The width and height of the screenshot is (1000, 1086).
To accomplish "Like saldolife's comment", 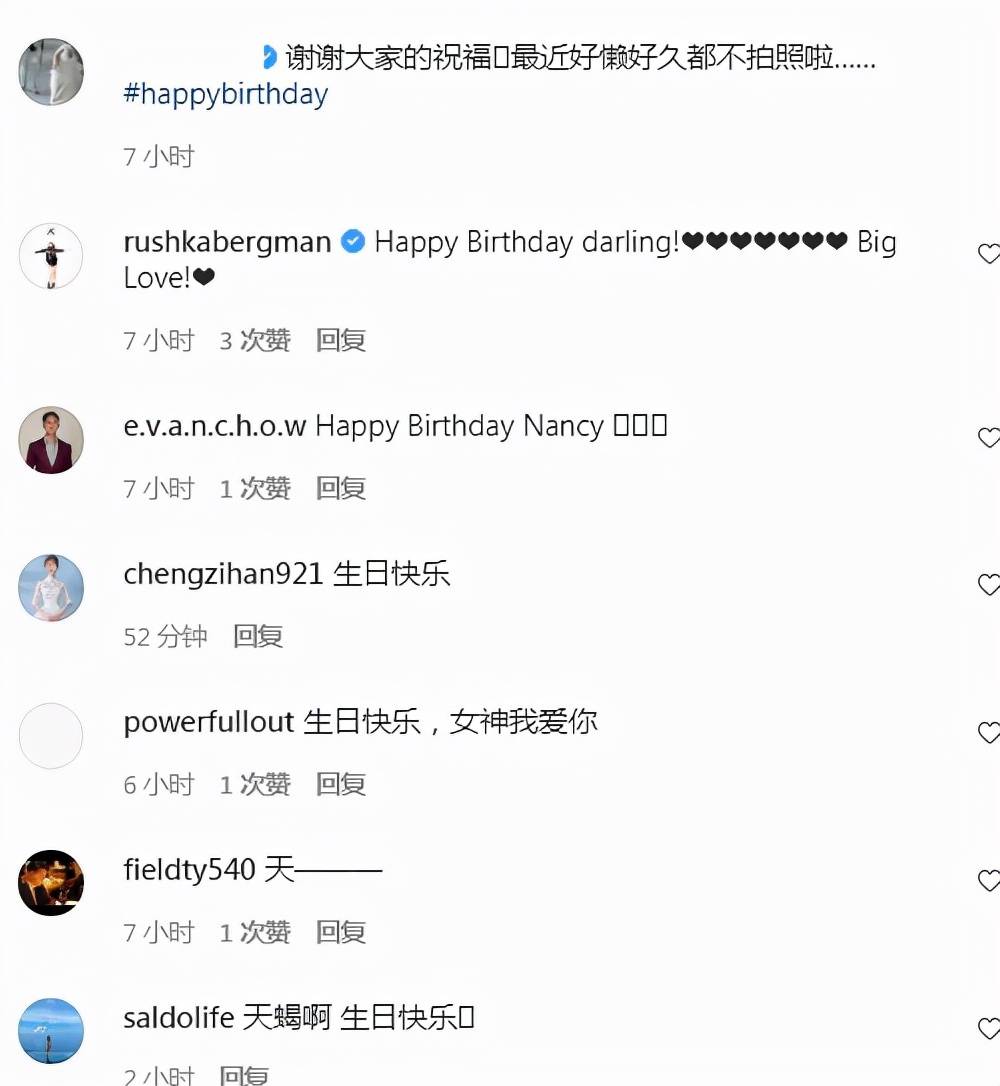I will click(988, 1028).
